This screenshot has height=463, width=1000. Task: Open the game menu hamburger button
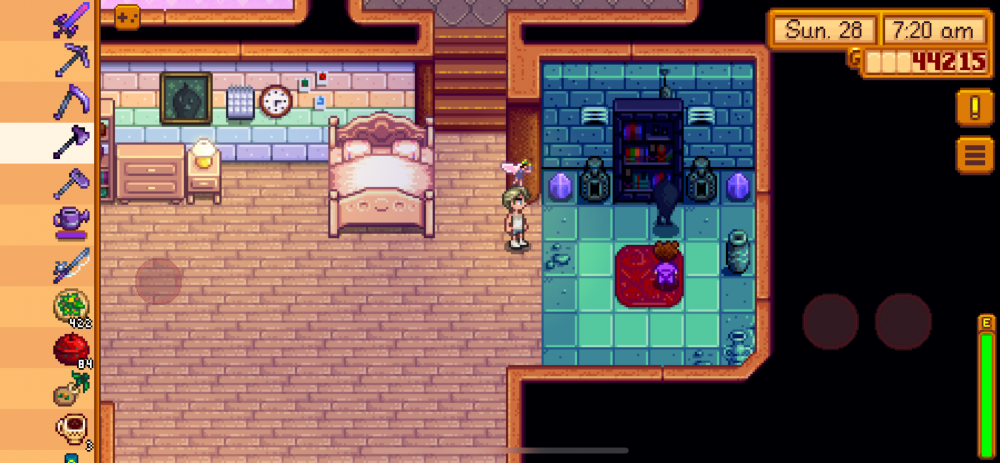click(x=974, y=155)
